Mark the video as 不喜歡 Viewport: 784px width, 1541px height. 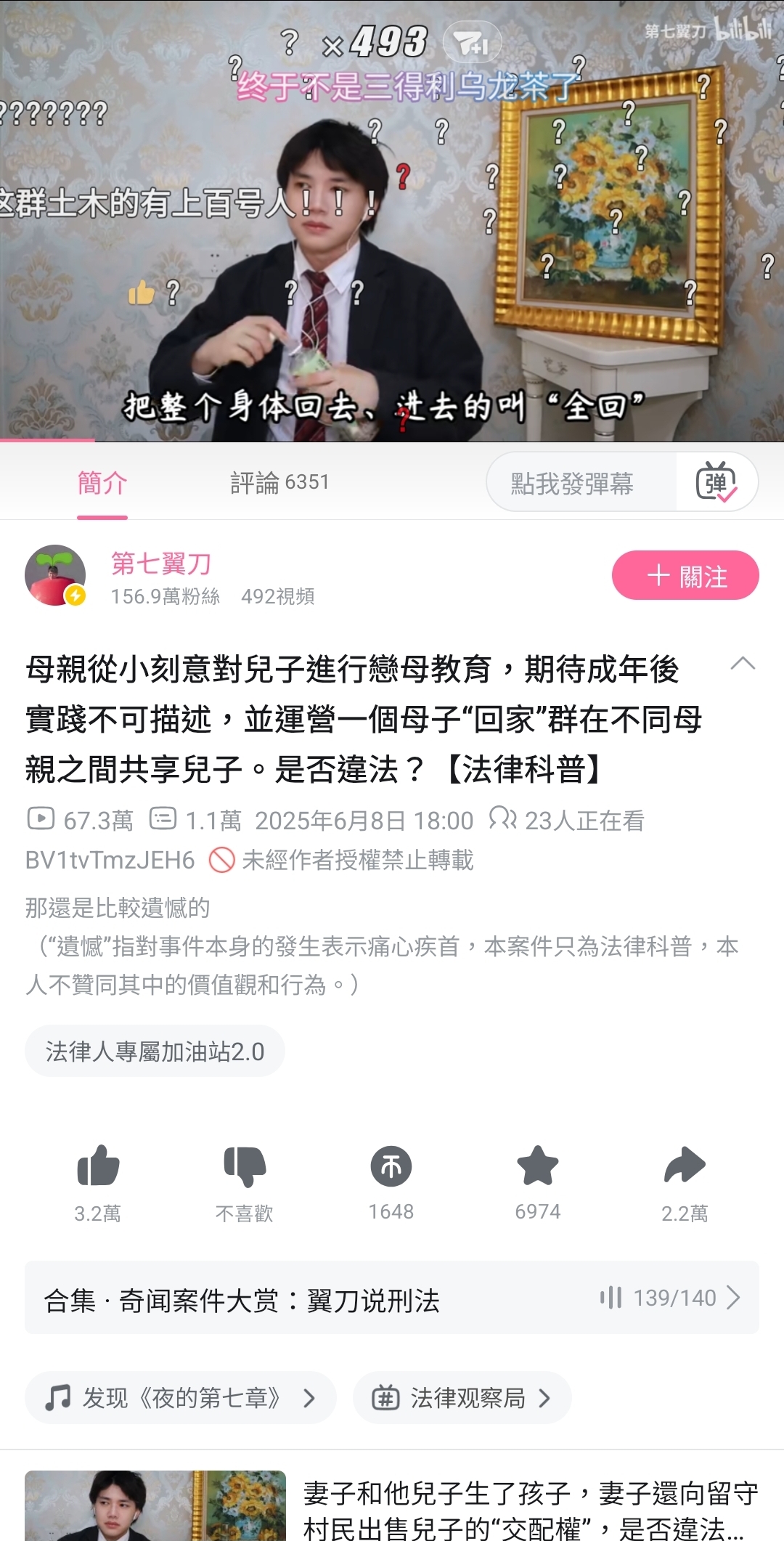[245, 1182]
